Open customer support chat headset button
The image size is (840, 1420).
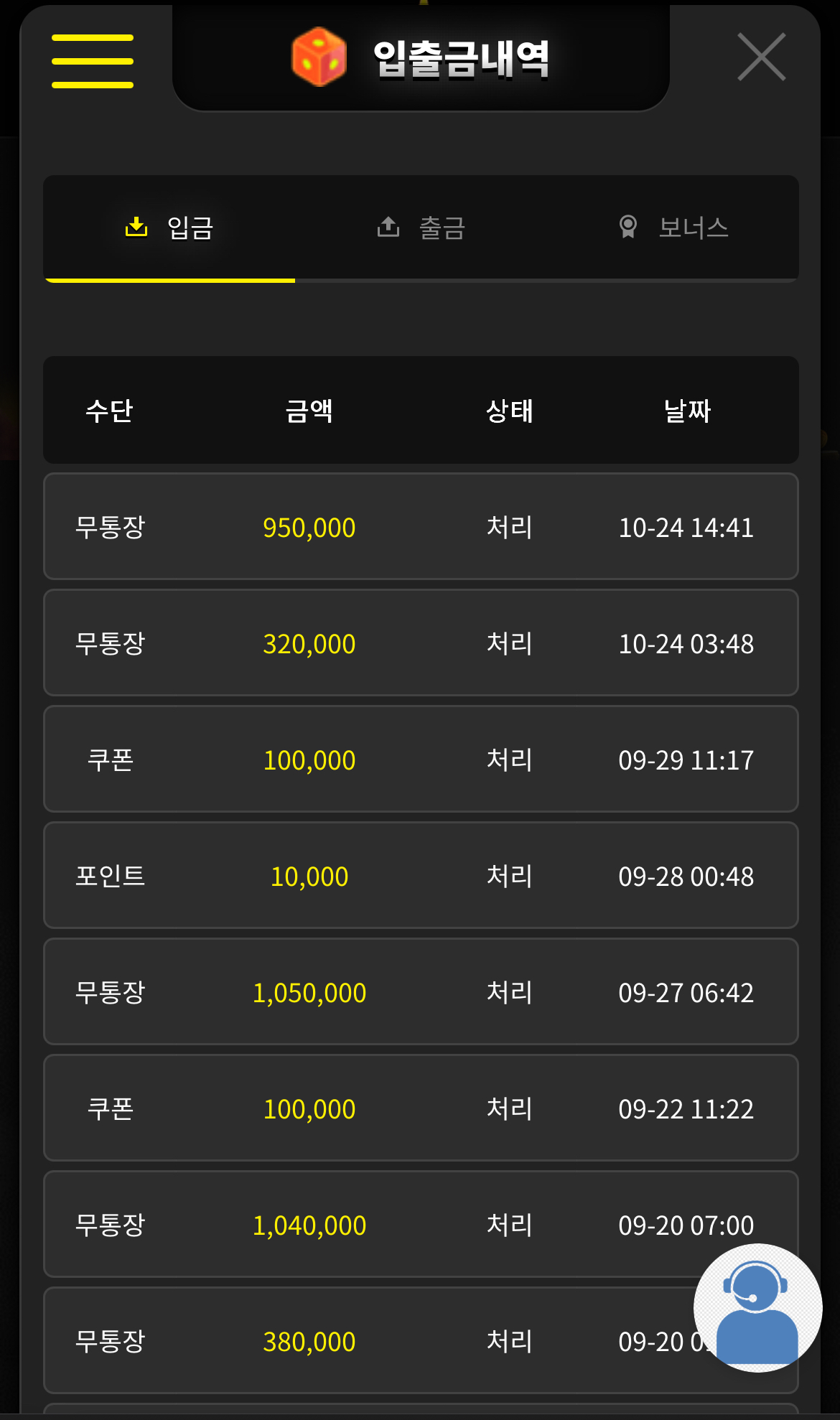click(x=757, y=1307)
